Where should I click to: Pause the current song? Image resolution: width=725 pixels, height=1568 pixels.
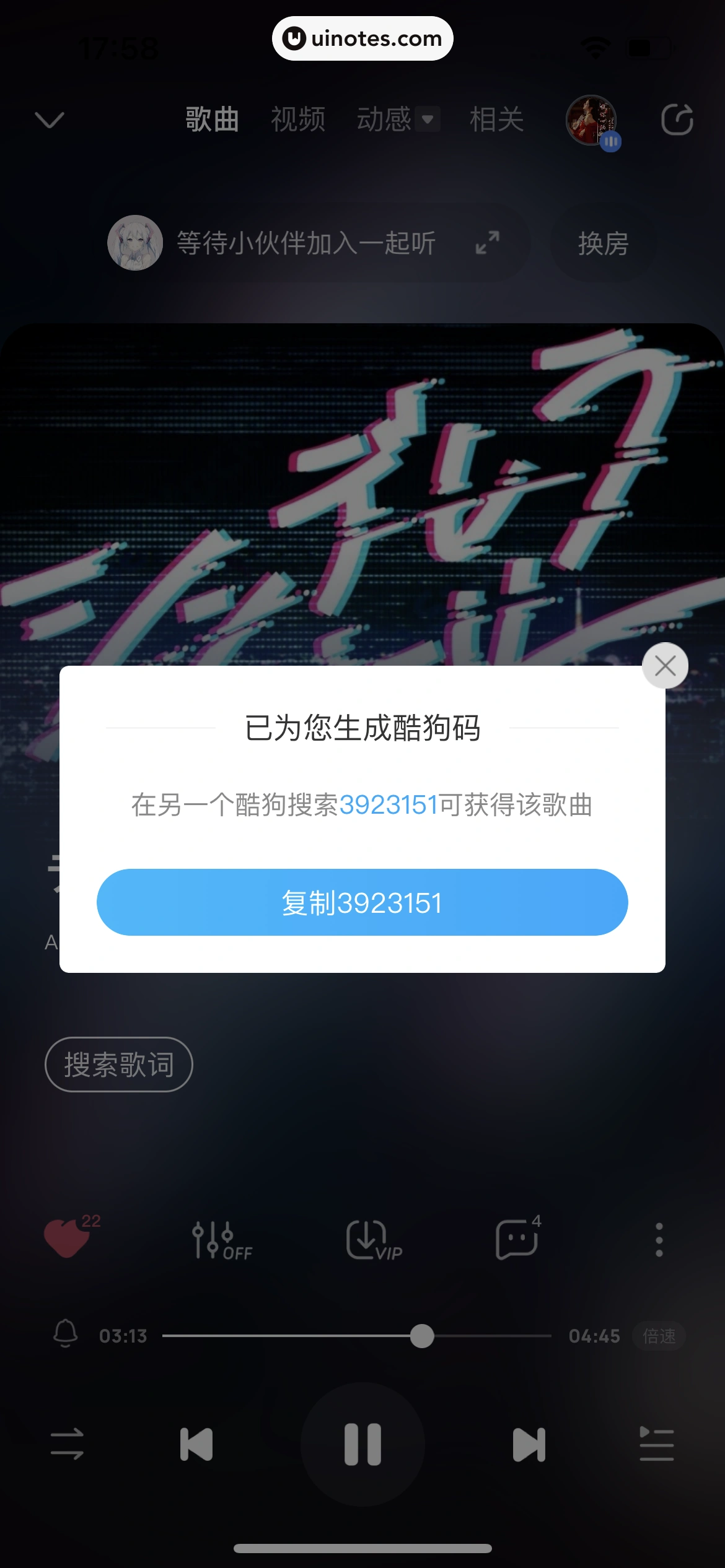coord(362,1444)
